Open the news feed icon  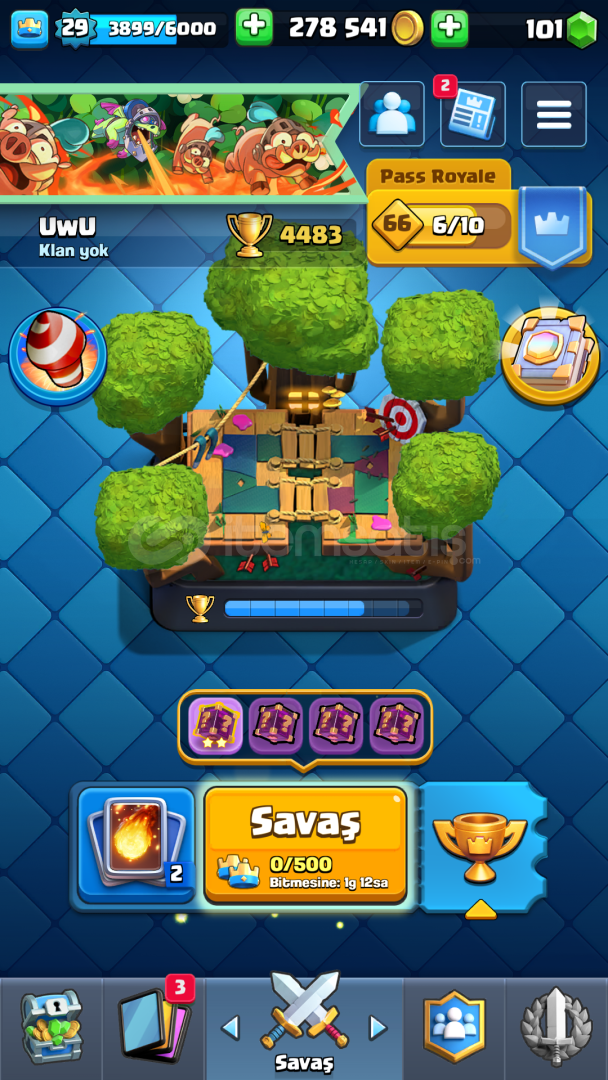[472, 114]
